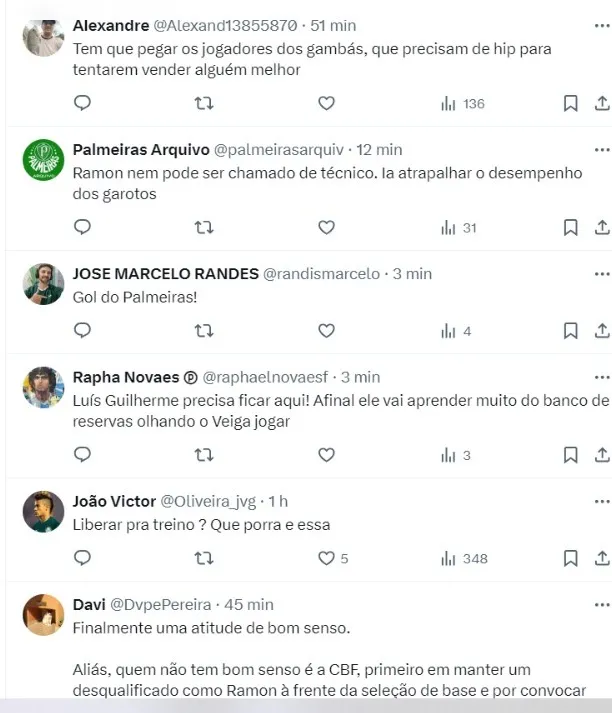Open more options on Davi's tweet
The image size is (612, 713).
pyautogui.click(x=601, y=604)
